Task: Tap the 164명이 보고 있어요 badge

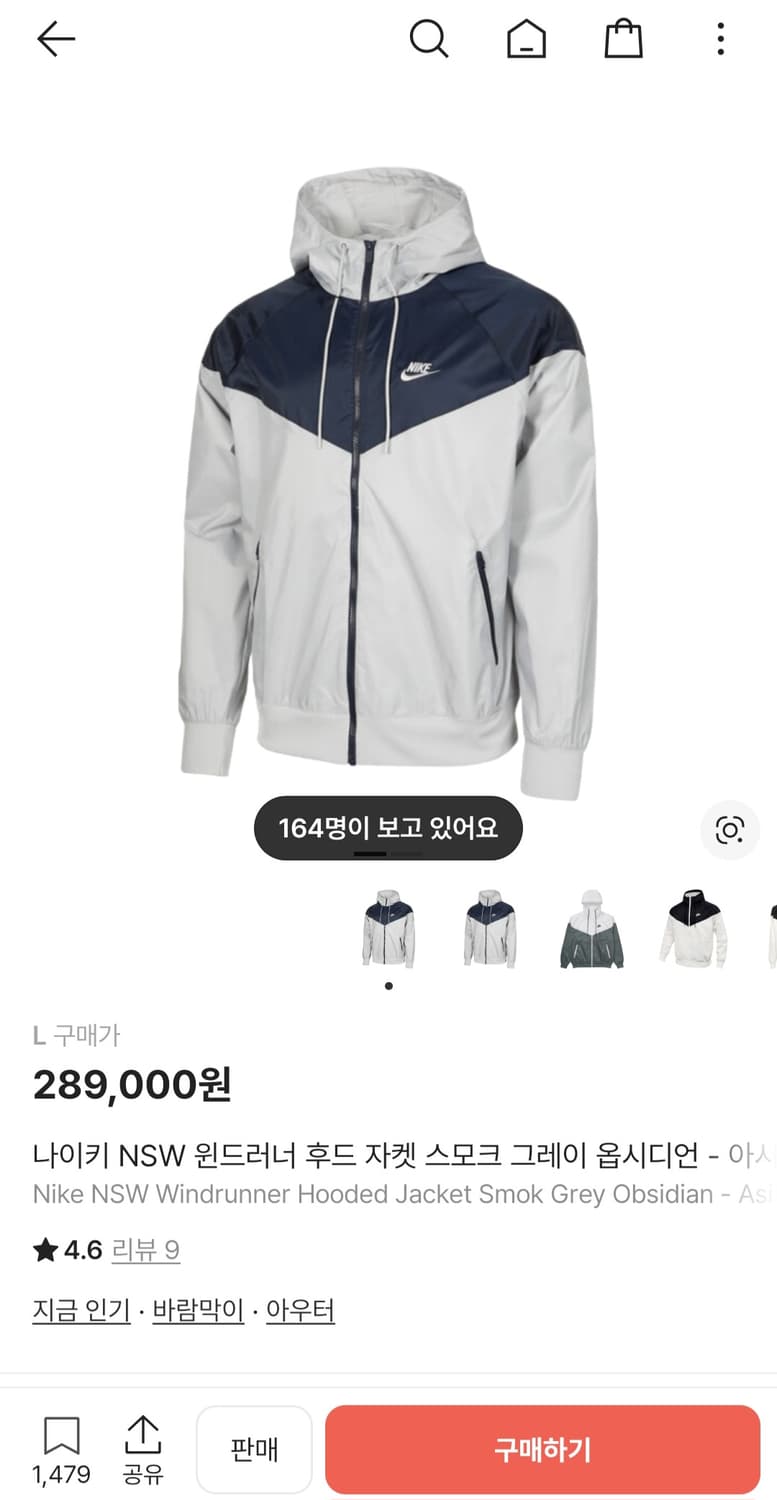Action: pos(389,828)
